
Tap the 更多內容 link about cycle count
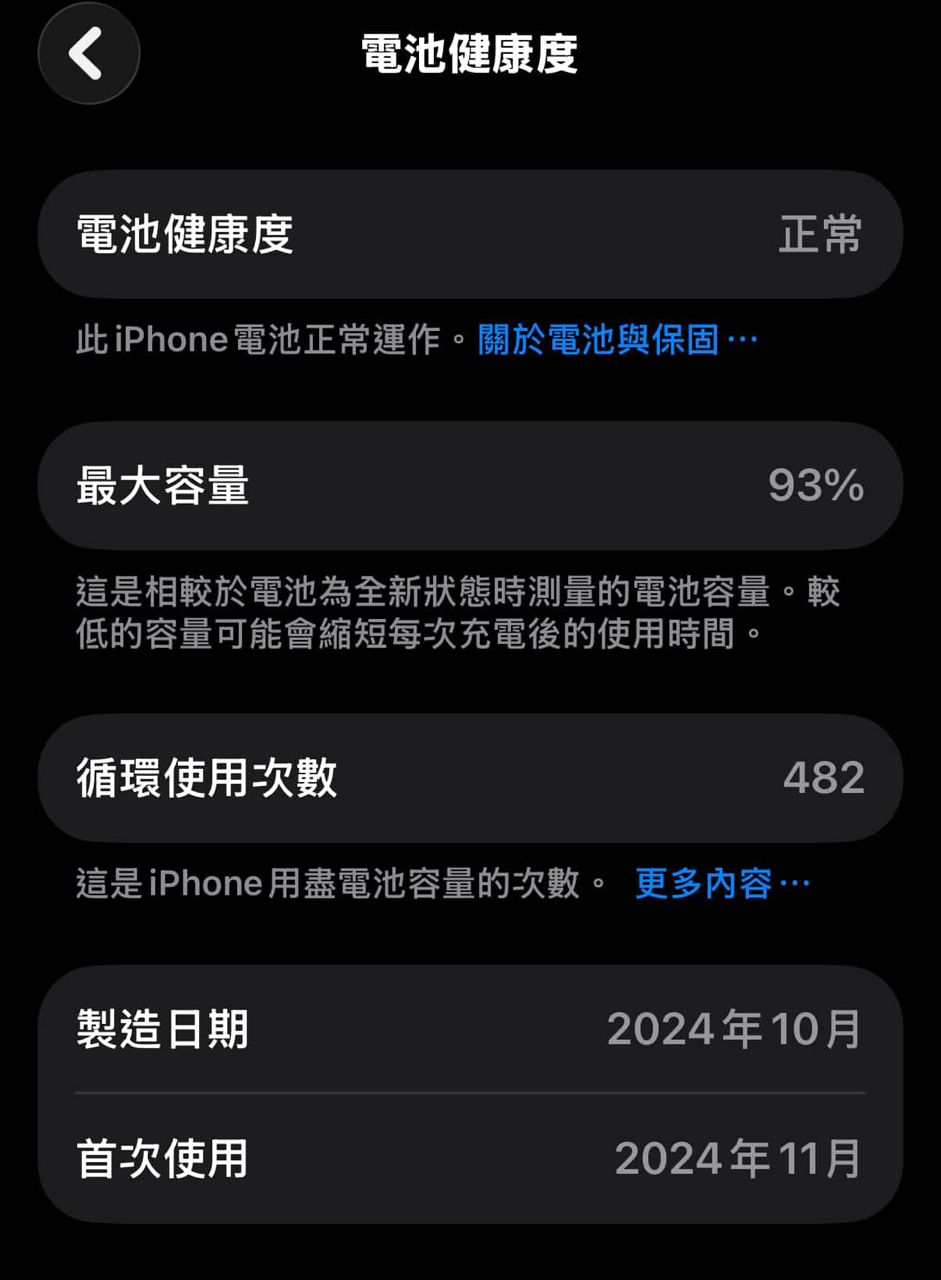click(721, 884)
